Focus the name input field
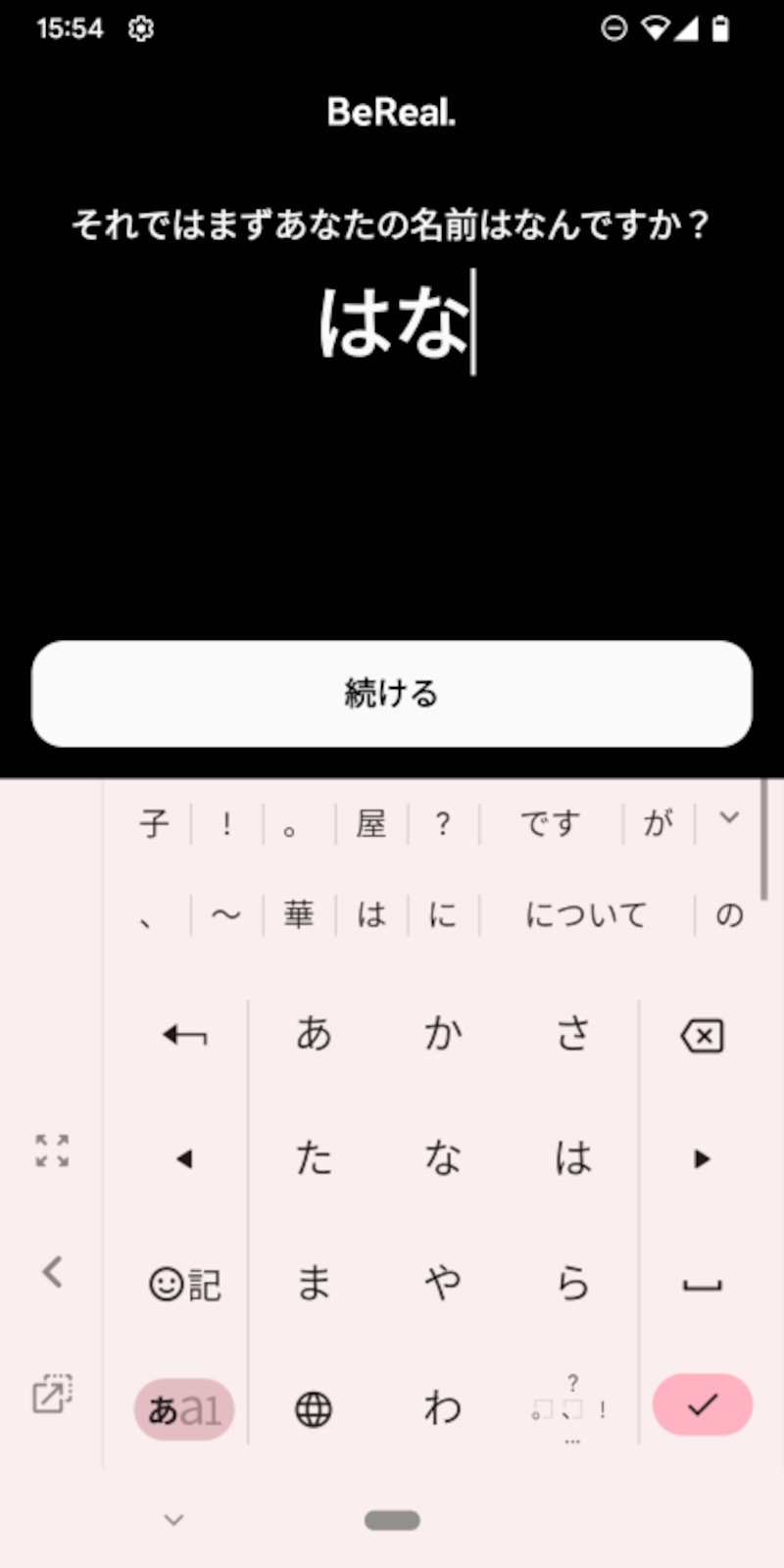Viewport: 784px width, 1568px height. click(392, 323)
